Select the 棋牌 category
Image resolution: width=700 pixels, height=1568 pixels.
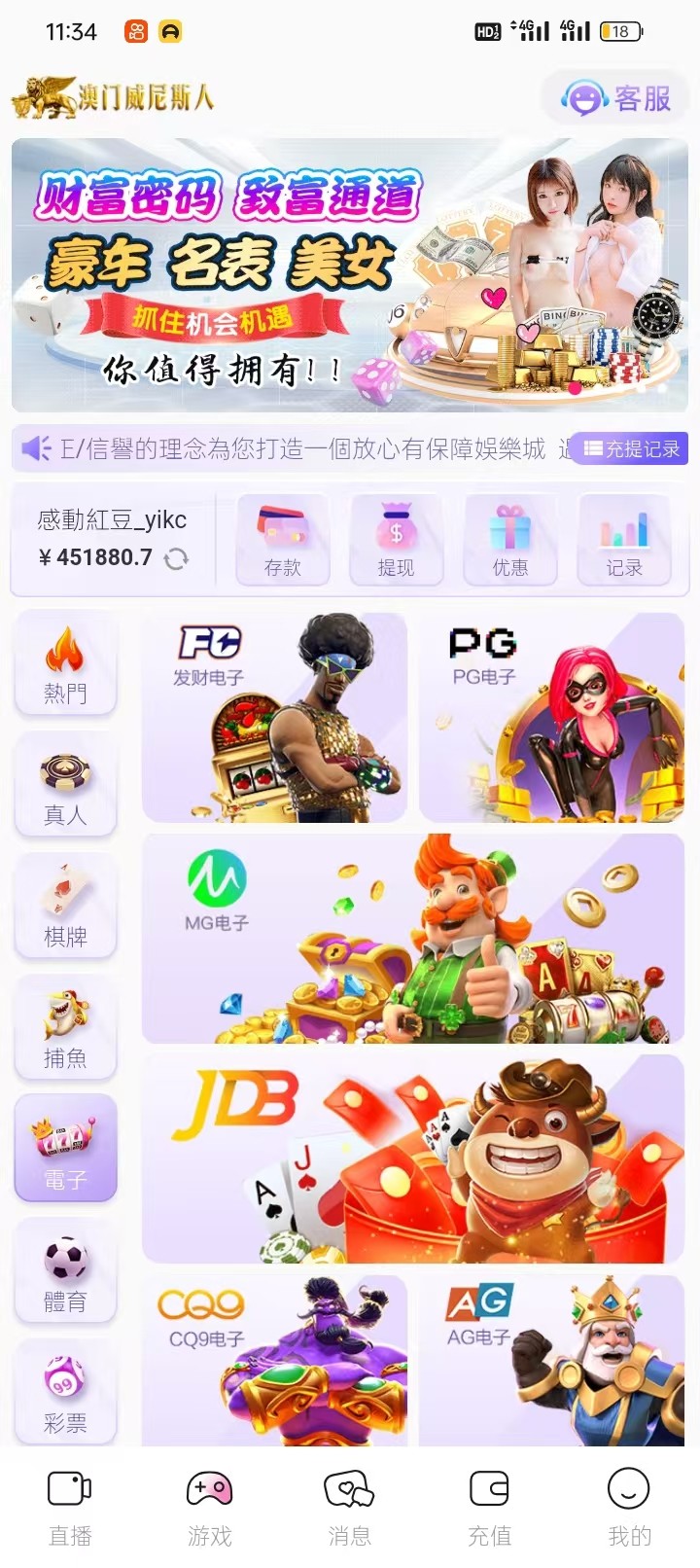(x=65, y=908)
